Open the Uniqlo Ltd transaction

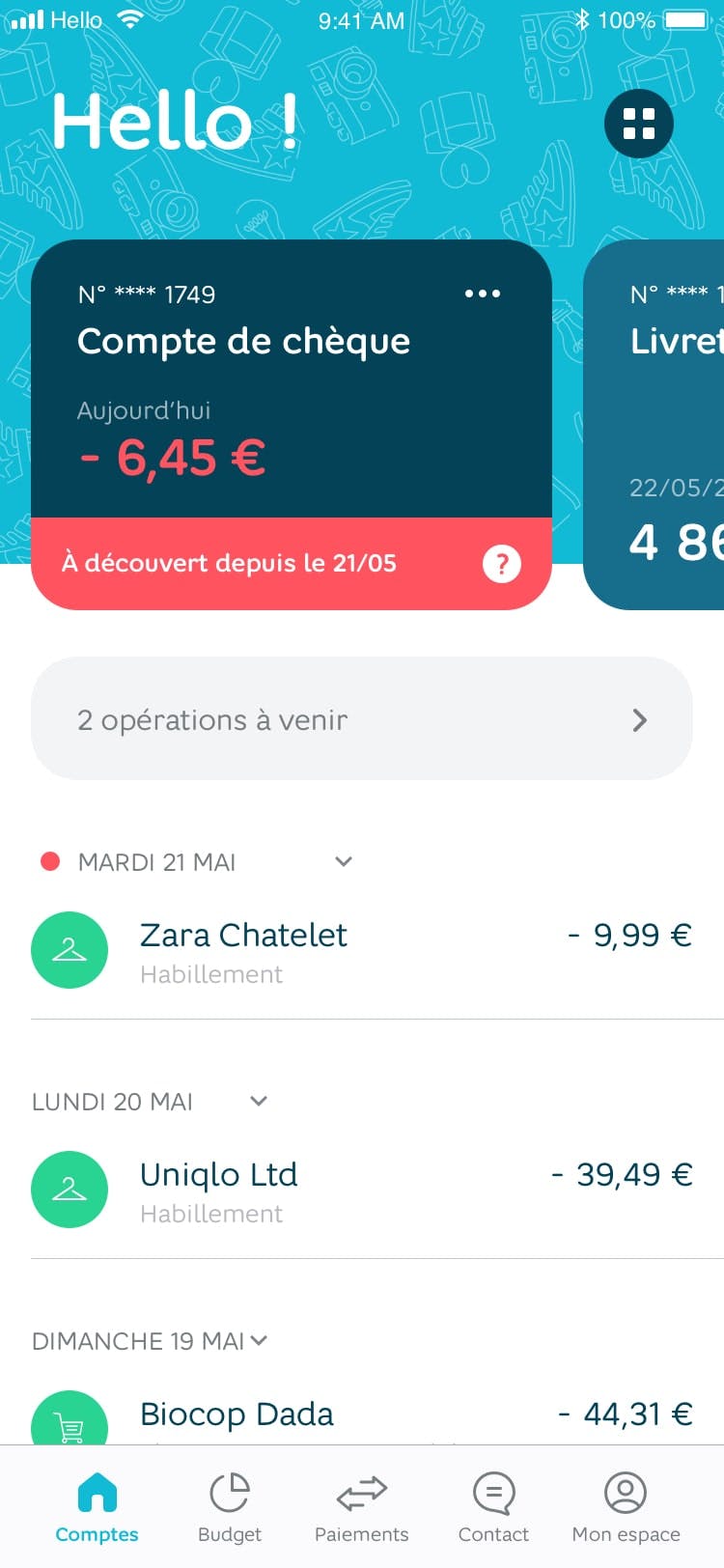362,1190
